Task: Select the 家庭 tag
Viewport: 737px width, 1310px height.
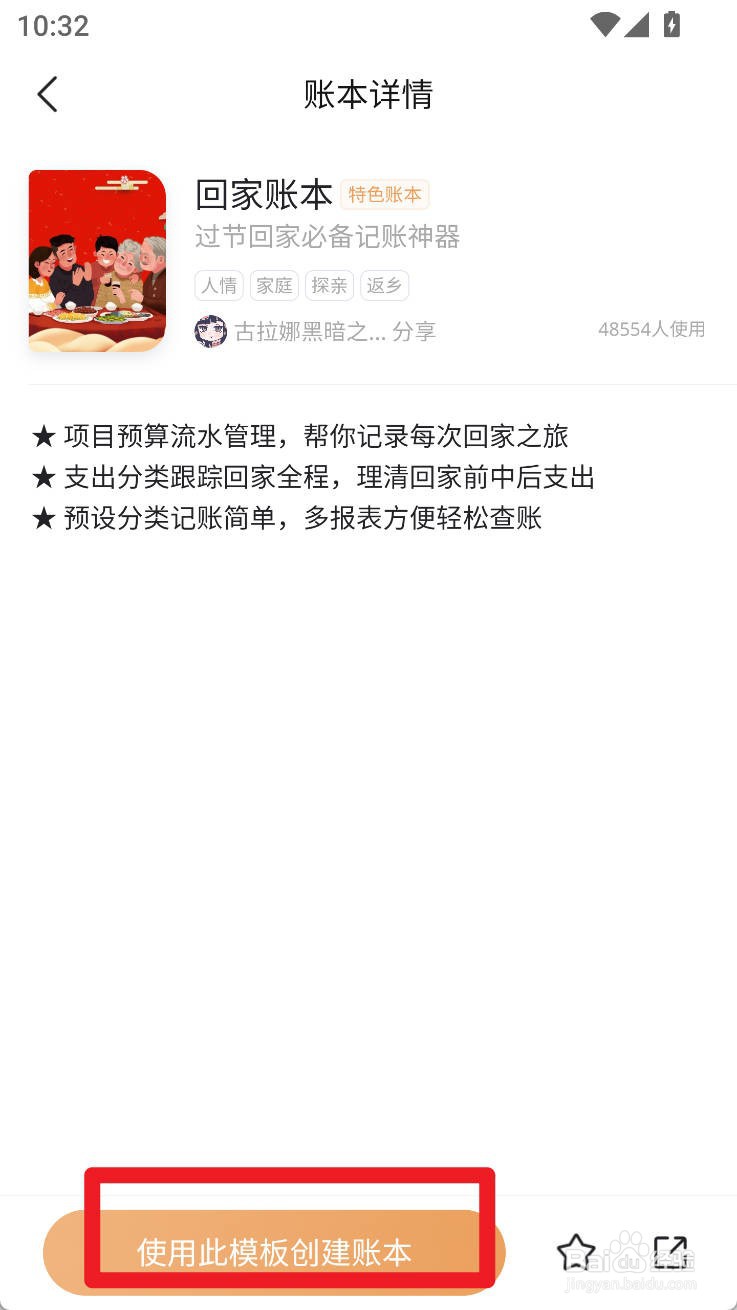Action: [274, 285]
